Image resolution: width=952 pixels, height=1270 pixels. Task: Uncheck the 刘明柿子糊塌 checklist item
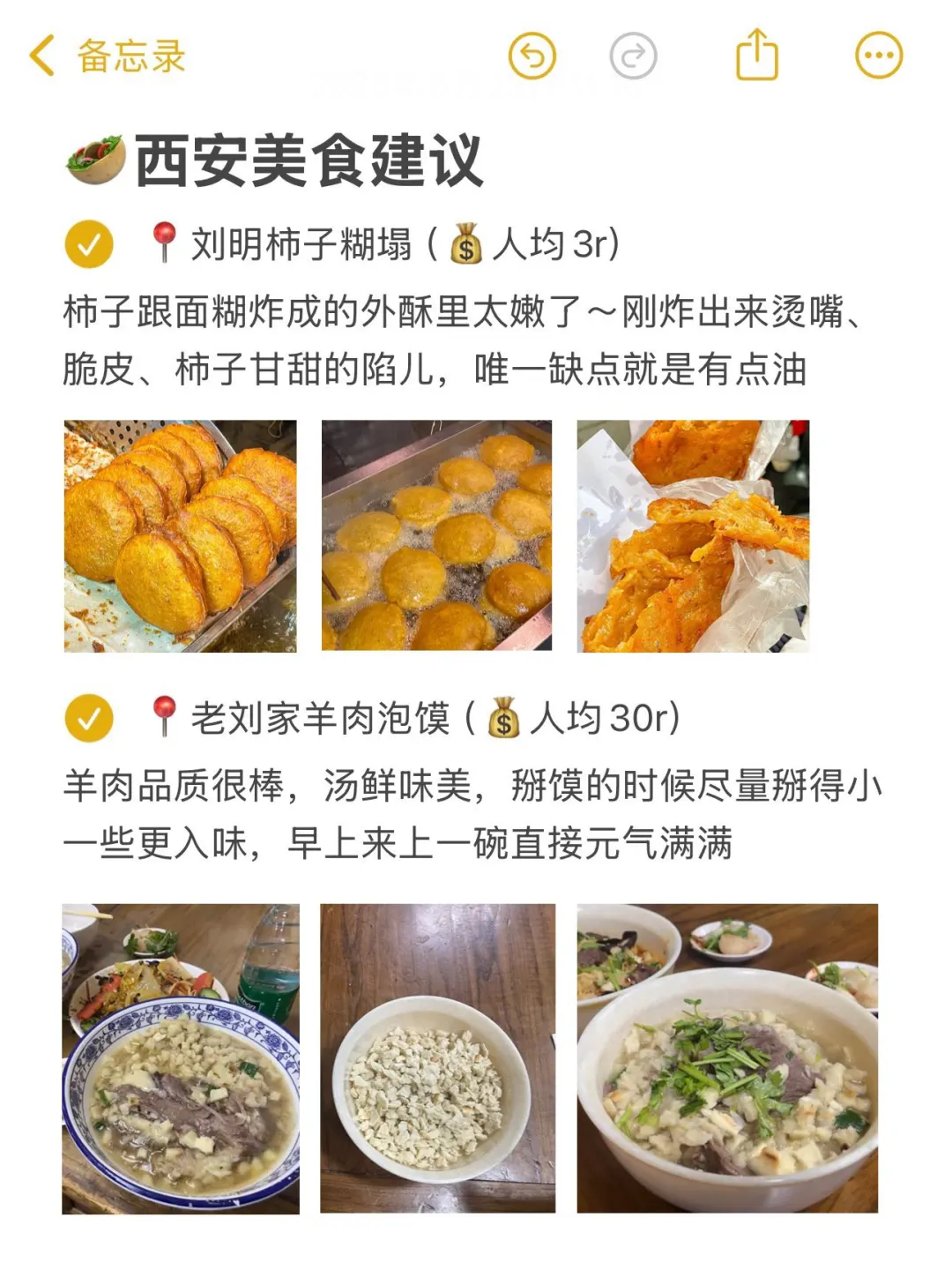point(89,244)
